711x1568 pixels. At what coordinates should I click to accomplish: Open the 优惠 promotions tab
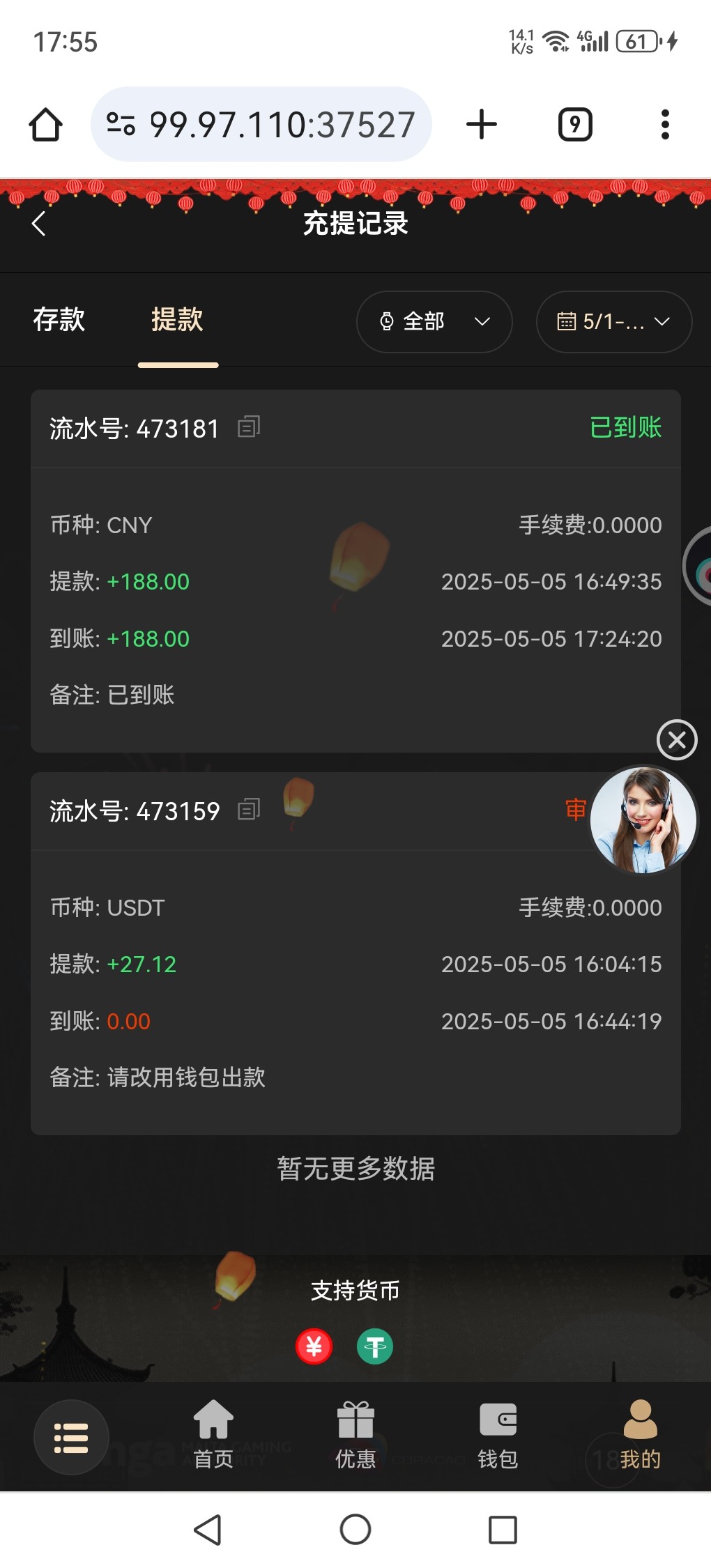pyautogui.click(x=355, y=1434)
